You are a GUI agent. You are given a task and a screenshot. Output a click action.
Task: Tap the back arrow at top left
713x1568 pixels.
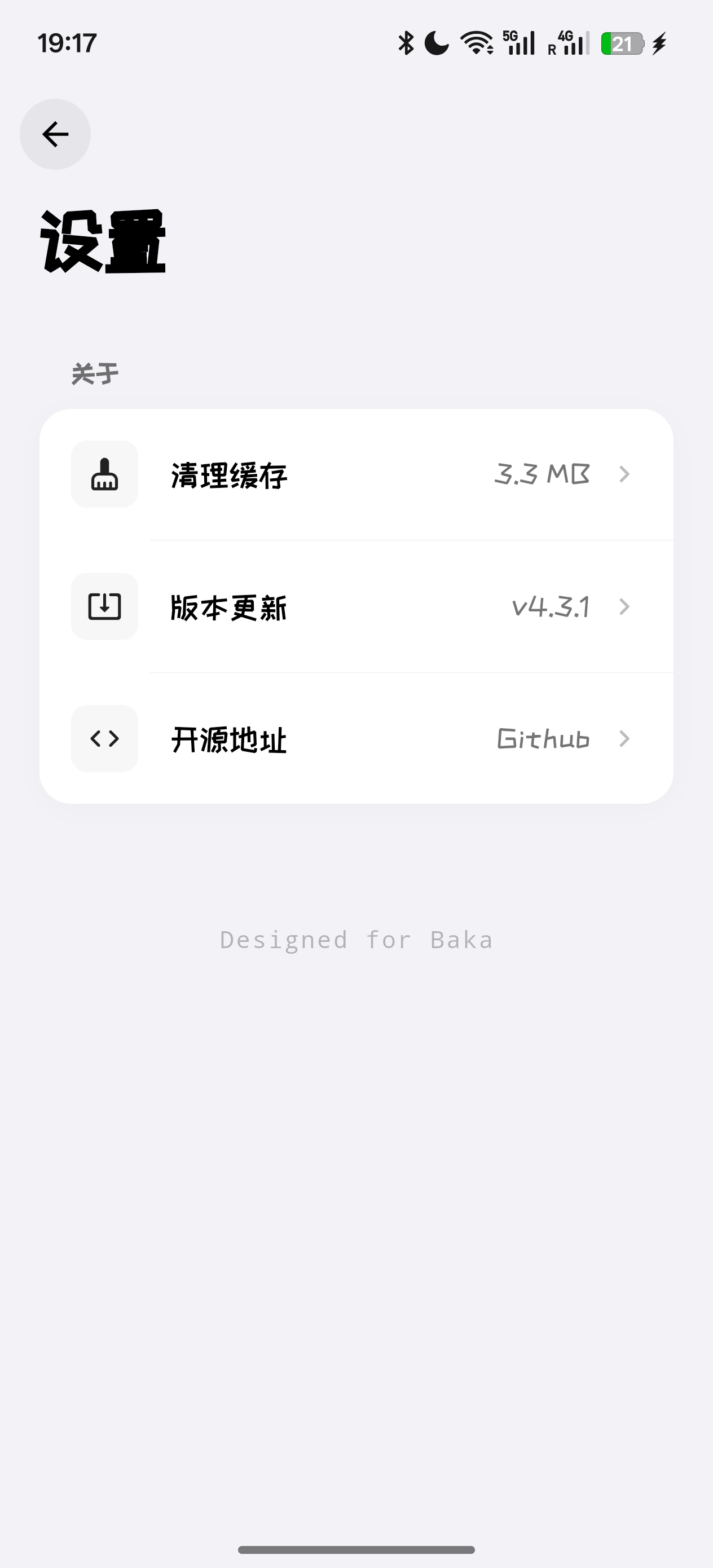(x=55, y=134)
